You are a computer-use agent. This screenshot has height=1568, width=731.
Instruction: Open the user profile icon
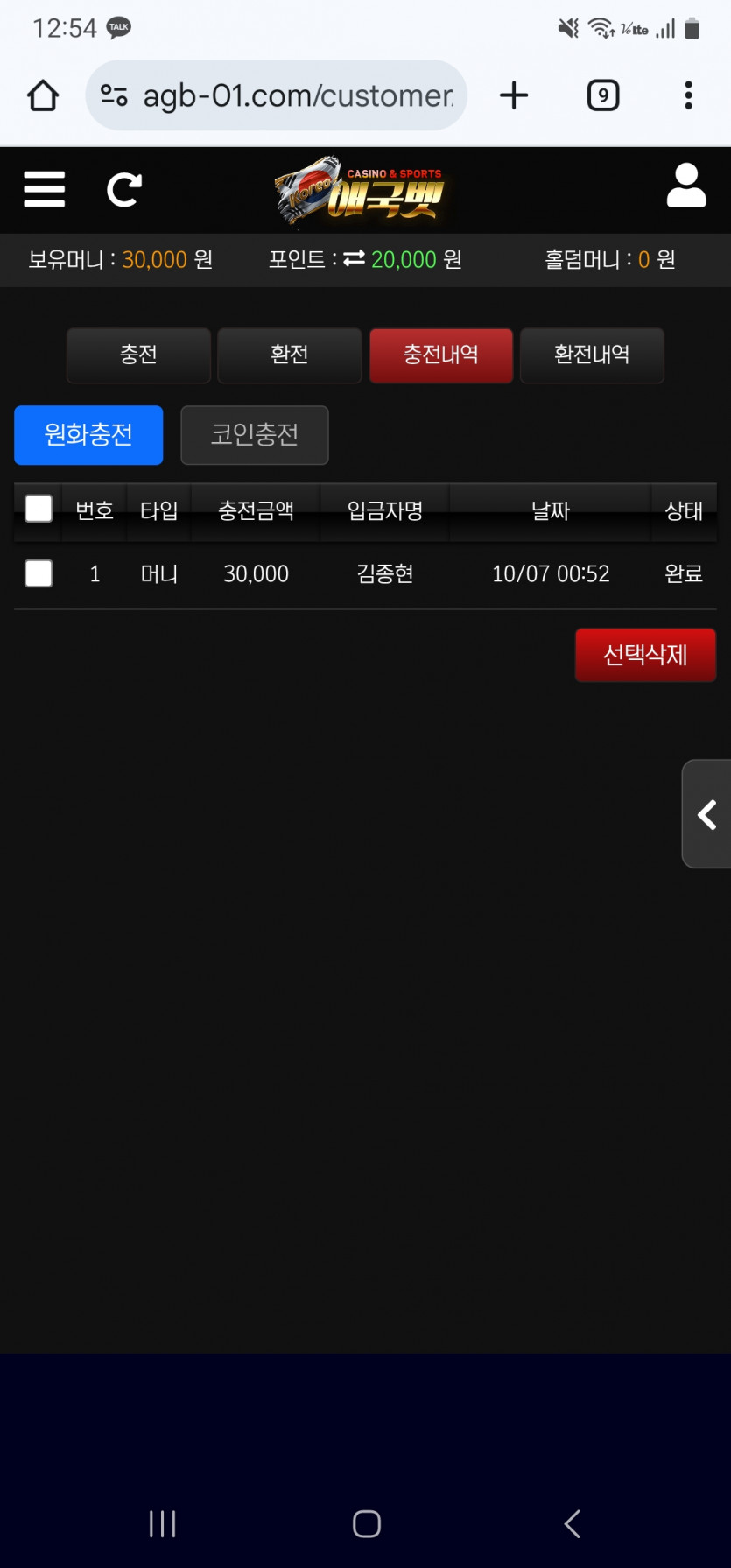point(685,186)
